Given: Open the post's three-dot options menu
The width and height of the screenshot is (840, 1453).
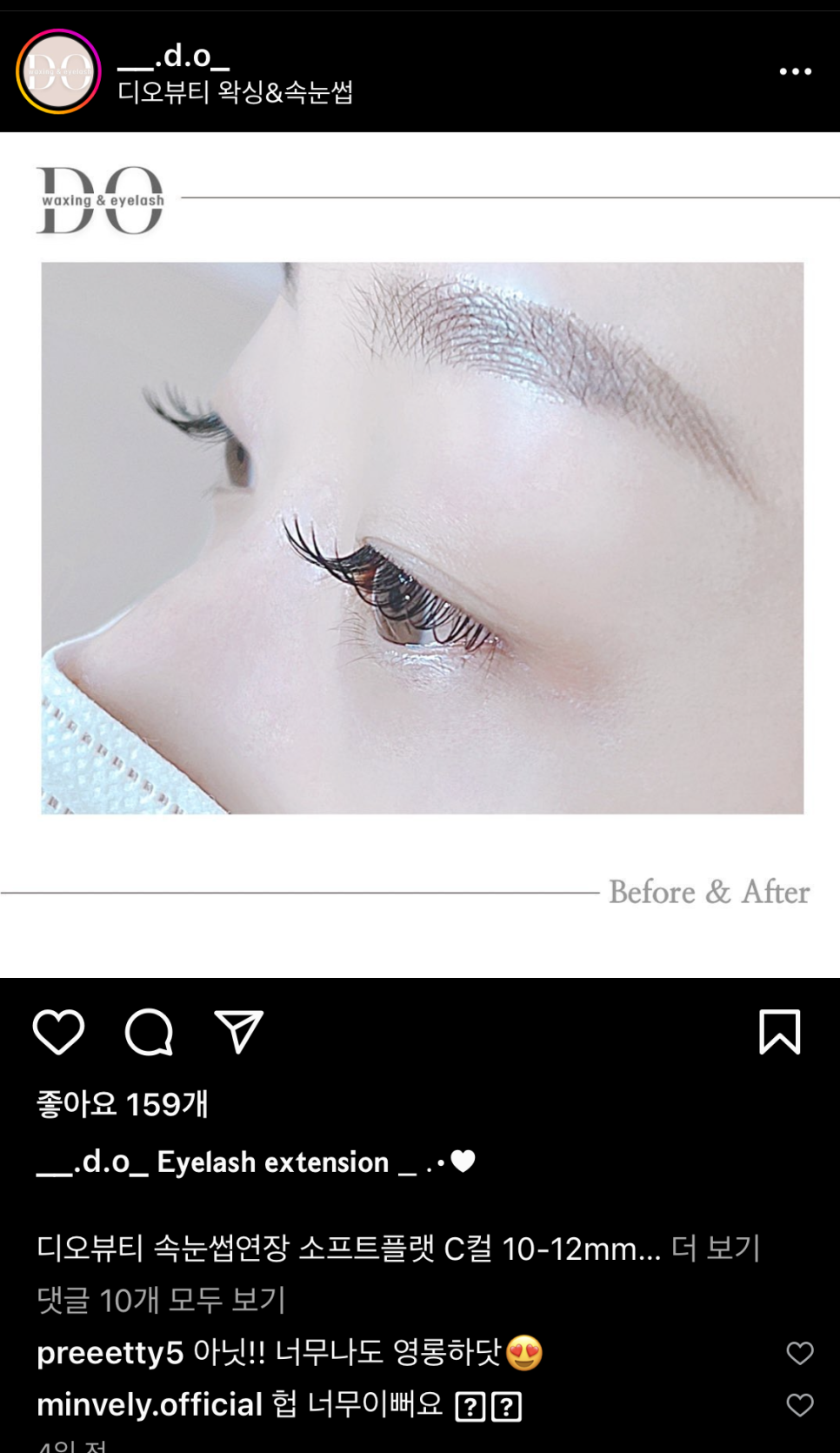Looking at the screenshot, I should (x=795, y=71).
